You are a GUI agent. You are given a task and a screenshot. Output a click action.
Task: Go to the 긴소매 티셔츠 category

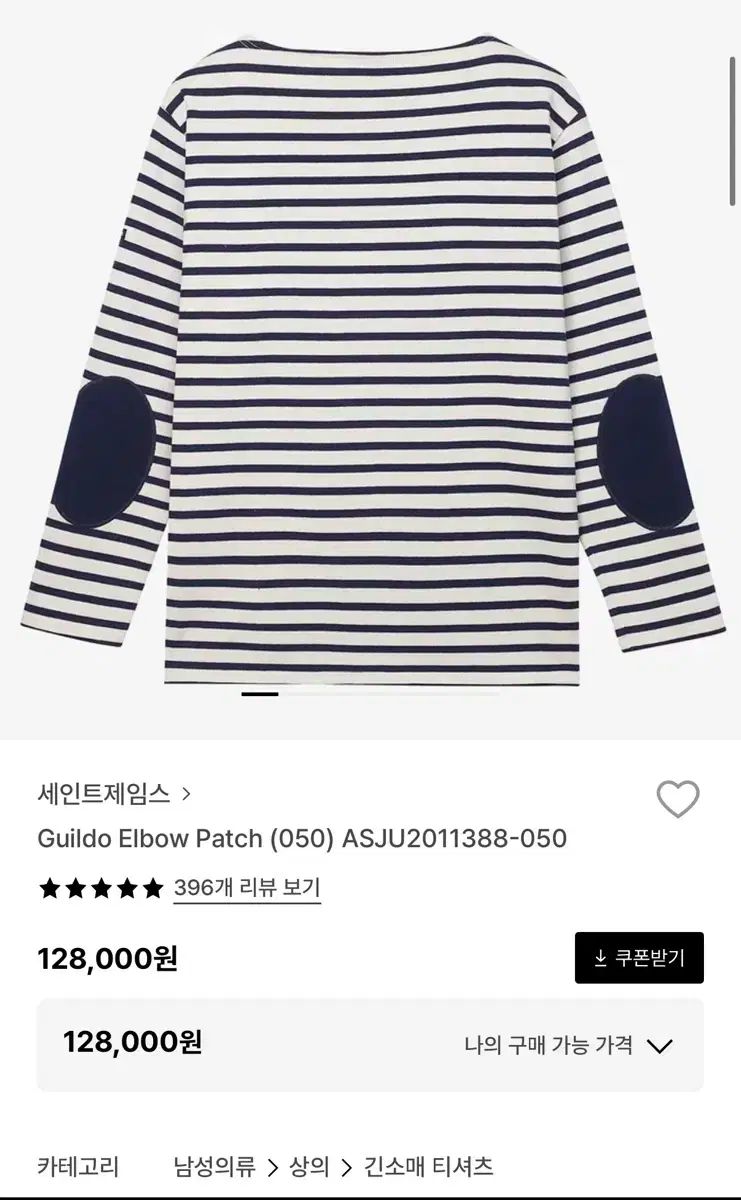(430, 1167)
